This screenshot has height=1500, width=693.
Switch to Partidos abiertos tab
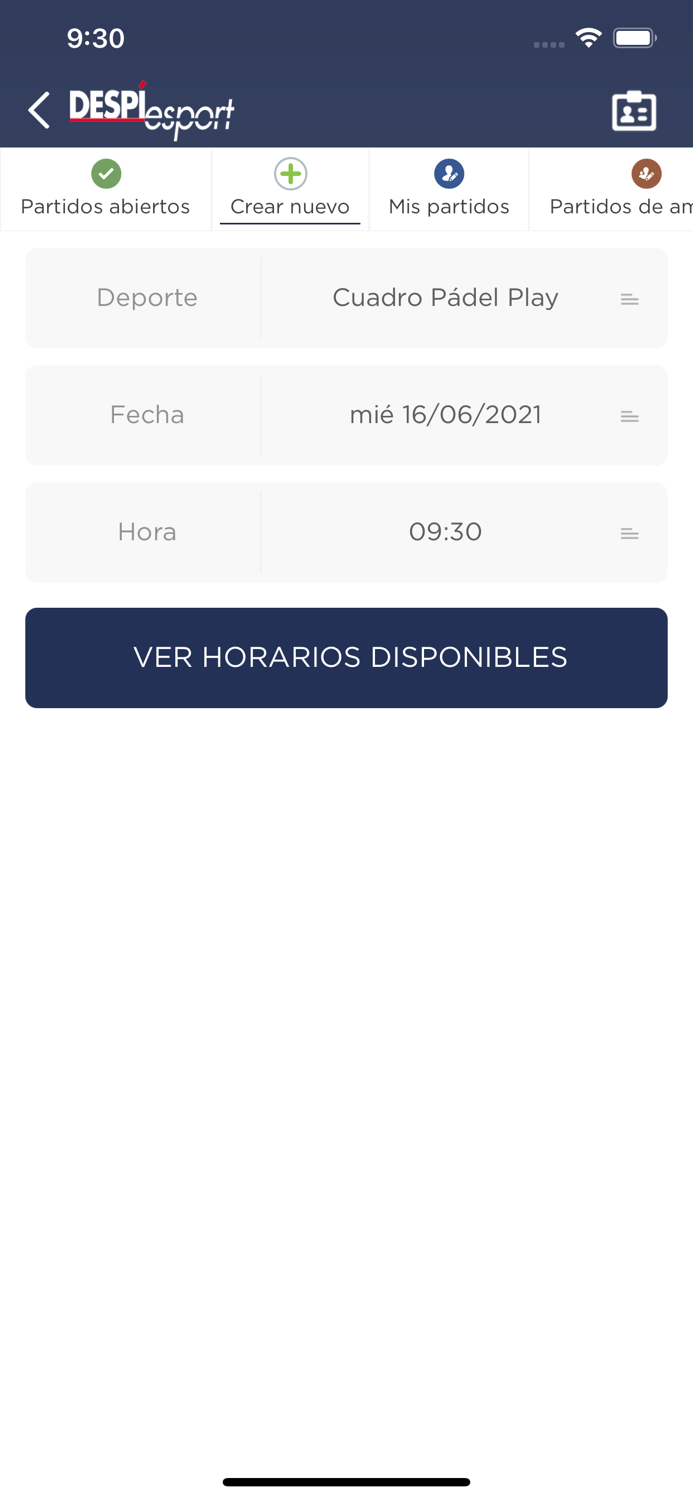pos(106,189)
